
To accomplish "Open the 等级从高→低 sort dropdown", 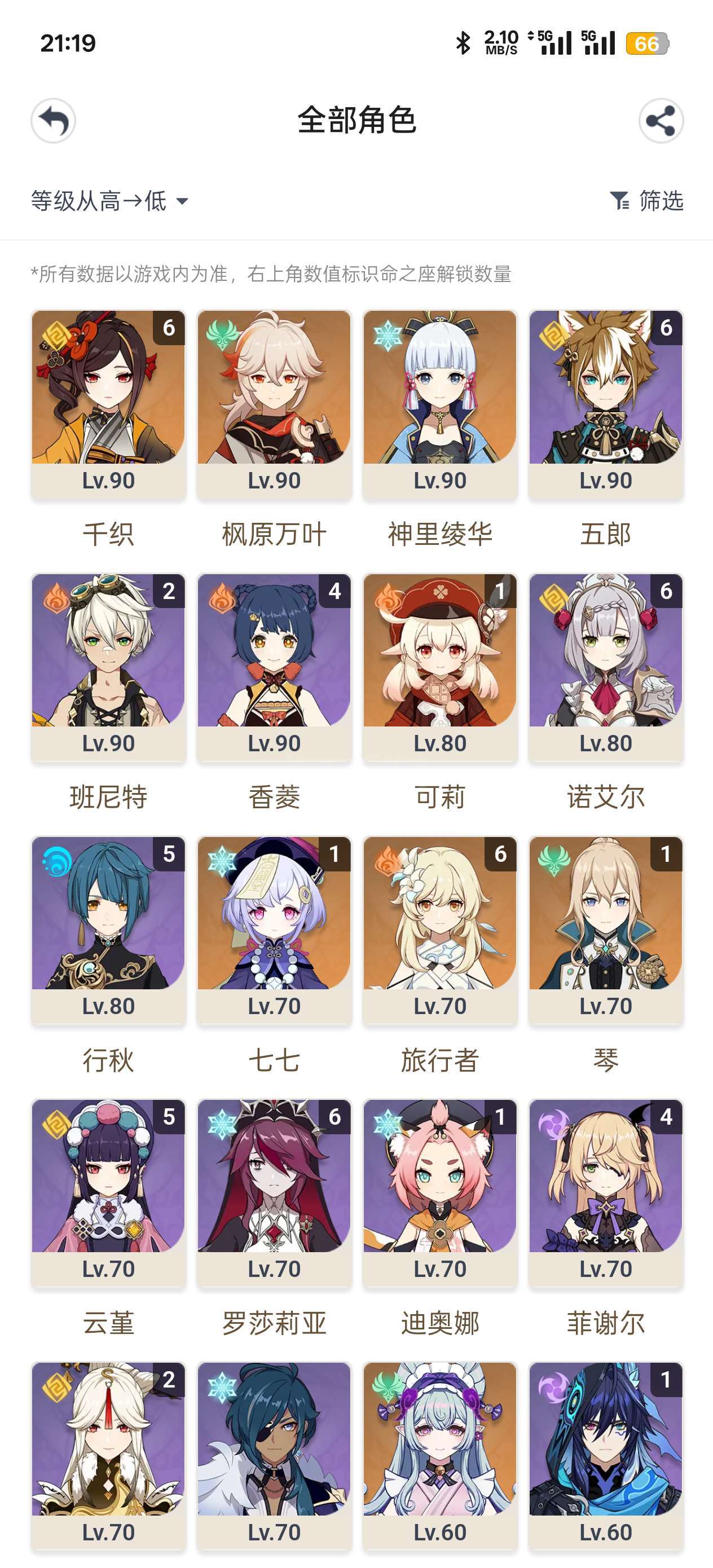I will (x=109, y=201).
